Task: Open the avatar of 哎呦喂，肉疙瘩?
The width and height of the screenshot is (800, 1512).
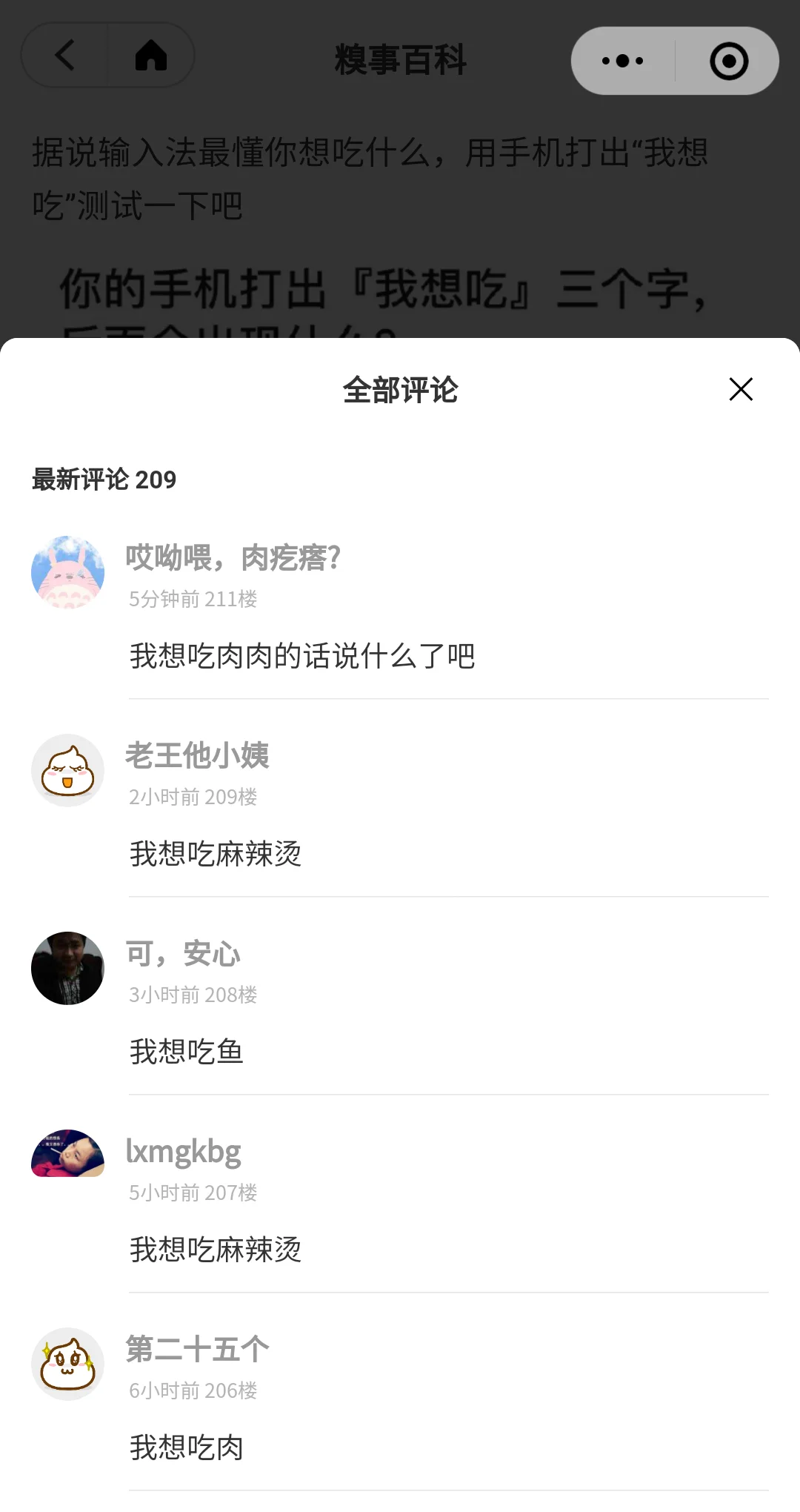Action: 67,572
